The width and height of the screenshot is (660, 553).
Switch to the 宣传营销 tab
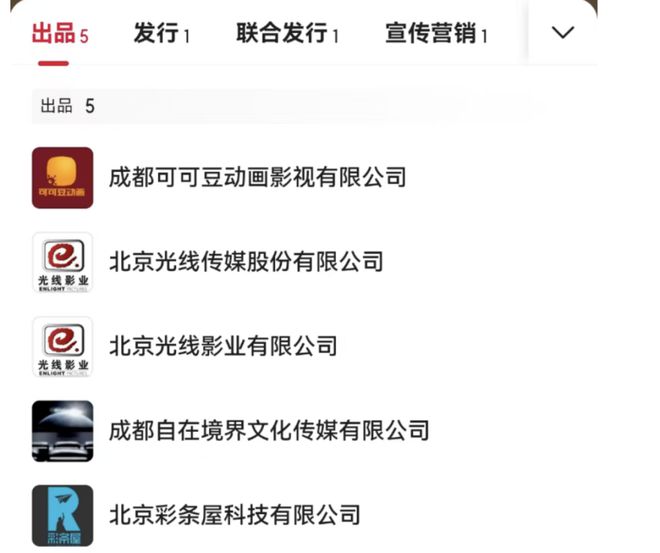click(x=436, y=33)
